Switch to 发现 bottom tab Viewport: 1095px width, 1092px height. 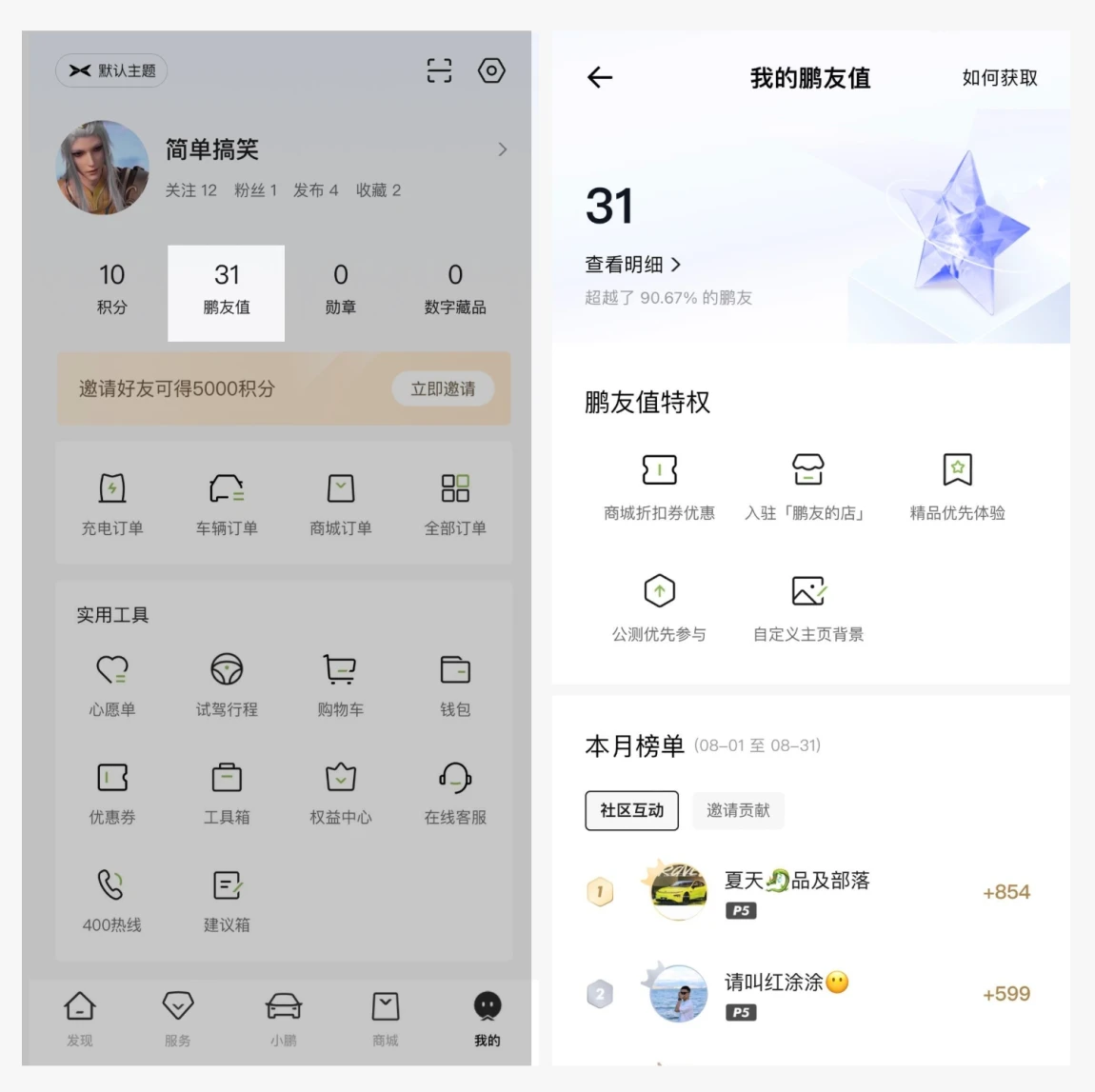(x=80, y=1018)
